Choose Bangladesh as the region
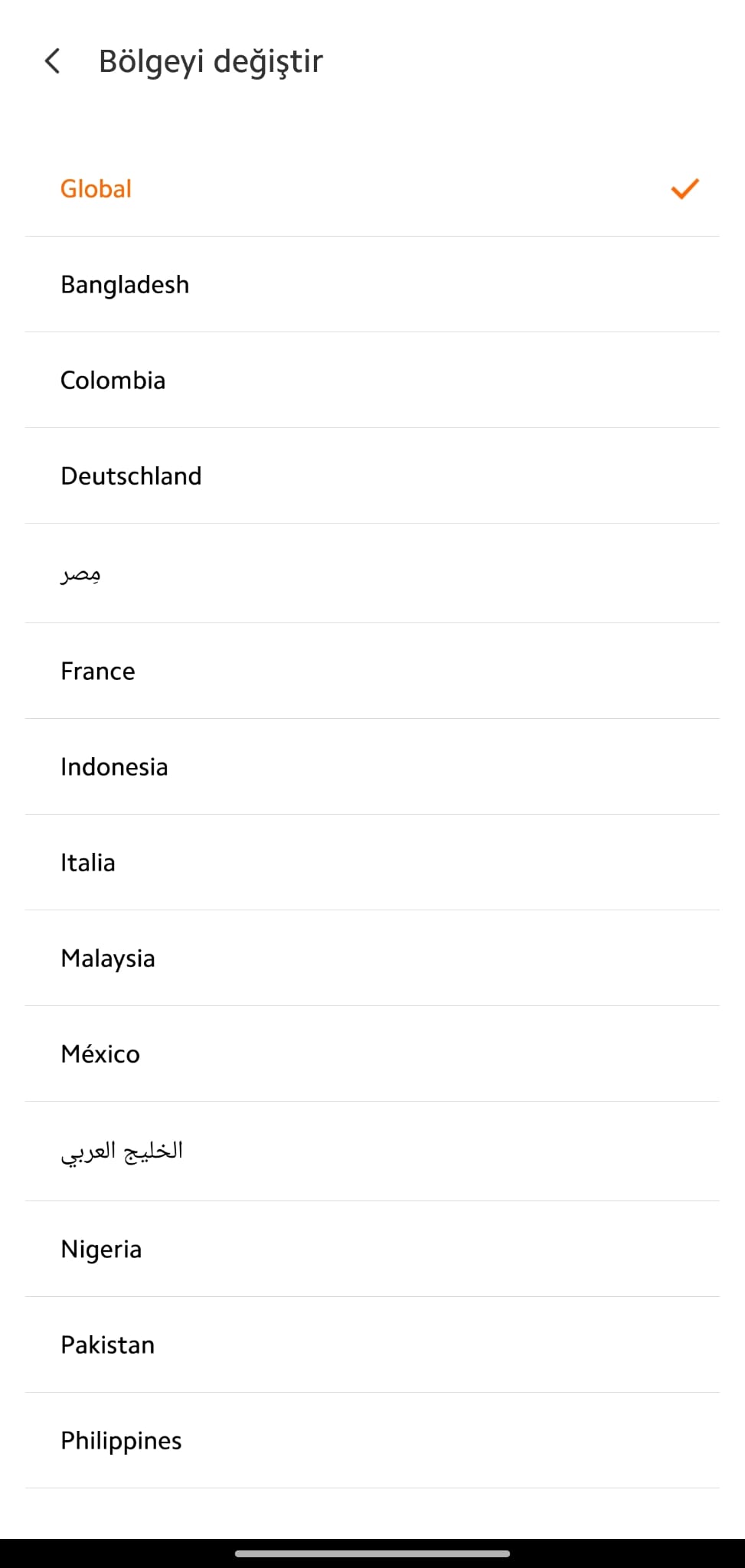745x1568 pixels. [x=372, y=284]
